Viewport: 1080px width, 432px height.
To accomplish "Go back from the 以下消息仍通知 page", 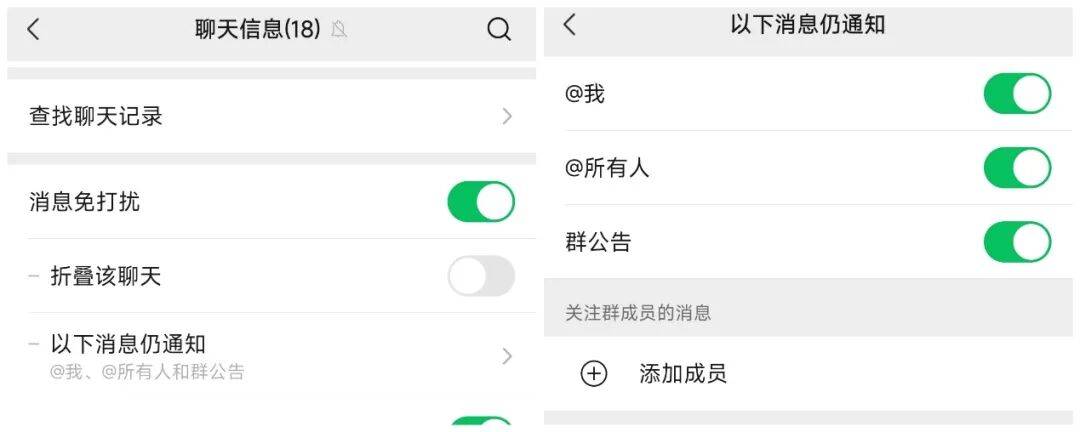I will point(570,25).
